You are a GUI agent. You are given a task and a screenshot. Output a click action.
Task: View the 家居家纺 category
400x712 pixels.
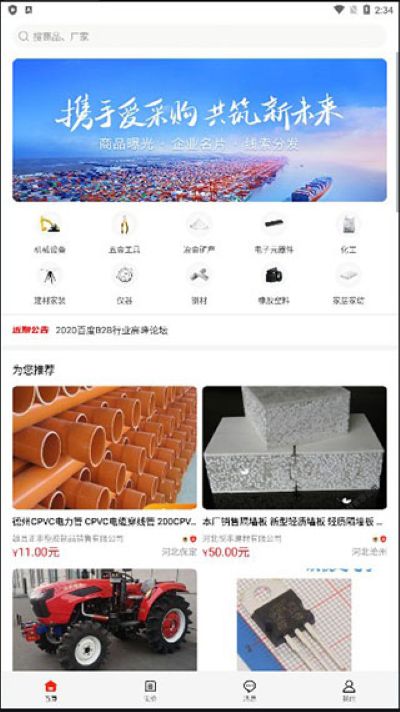point(348,285)
